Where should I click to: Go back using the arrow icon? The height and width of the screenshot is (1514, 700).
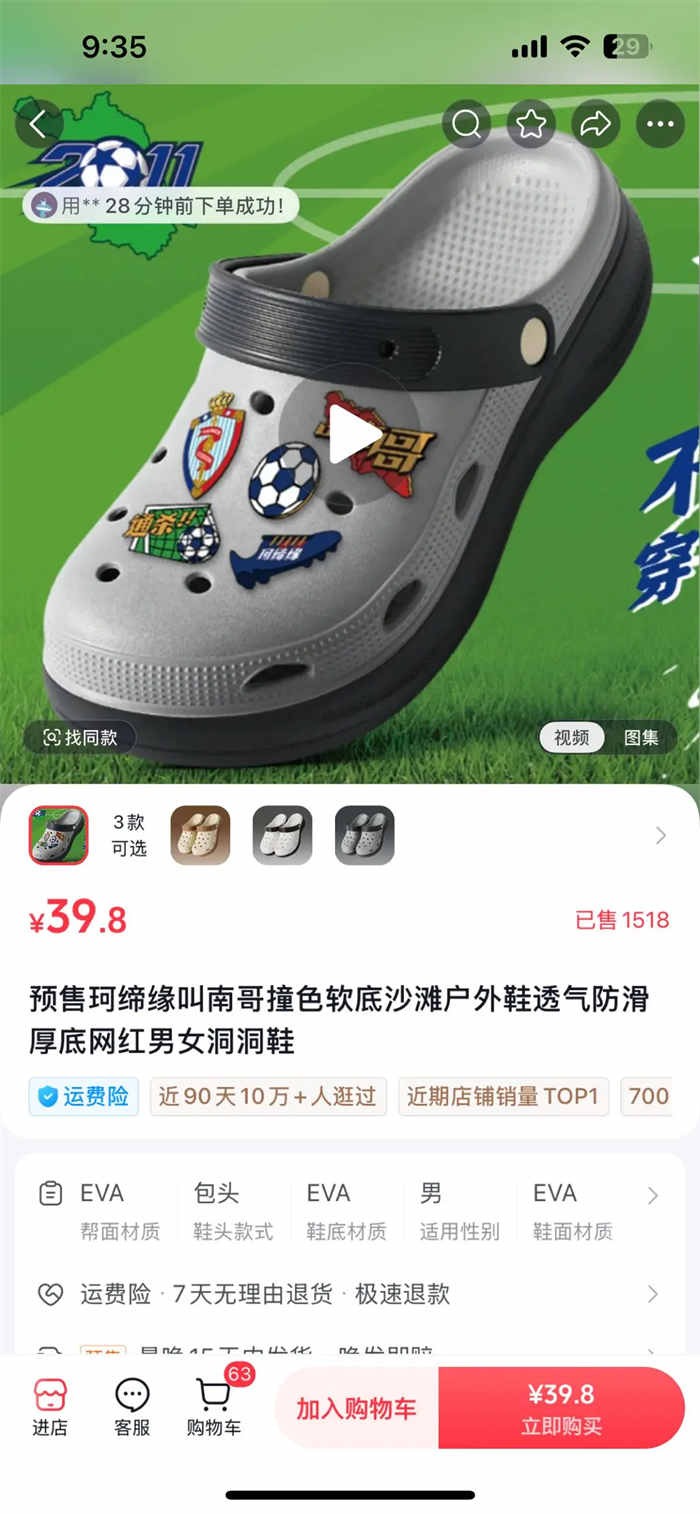click(39, 125)
